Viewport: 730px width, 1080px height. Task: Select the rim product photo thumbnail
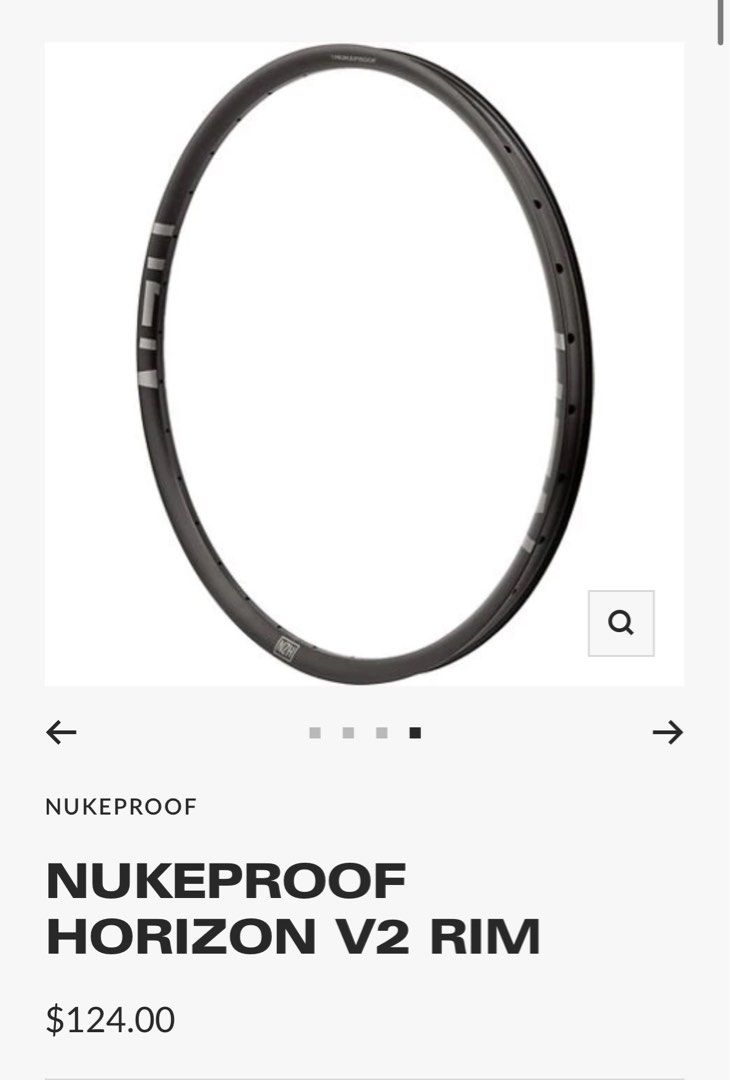click(365, 360)
